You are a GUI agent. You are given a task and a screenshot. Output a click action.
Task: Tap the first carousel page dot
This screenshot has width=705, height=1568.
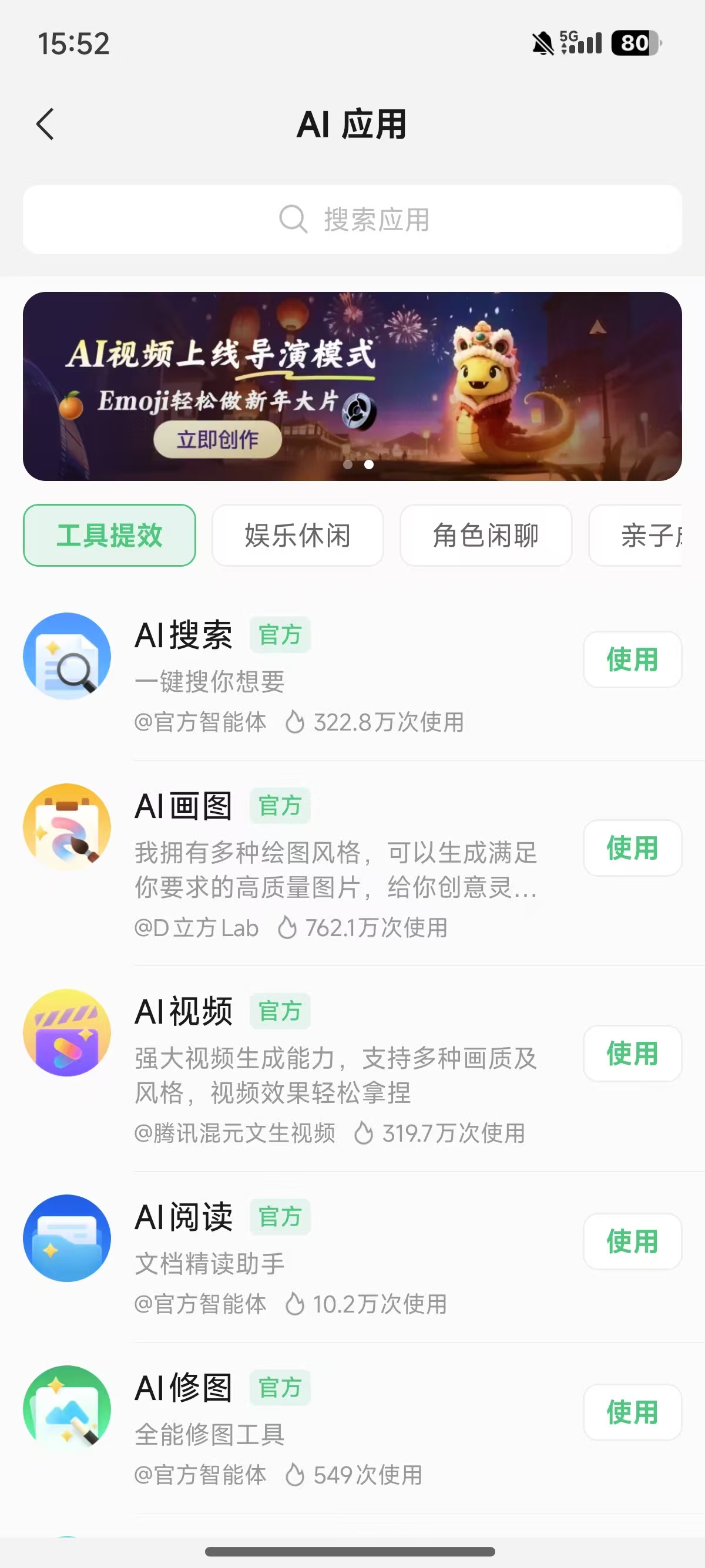point(348,464)
